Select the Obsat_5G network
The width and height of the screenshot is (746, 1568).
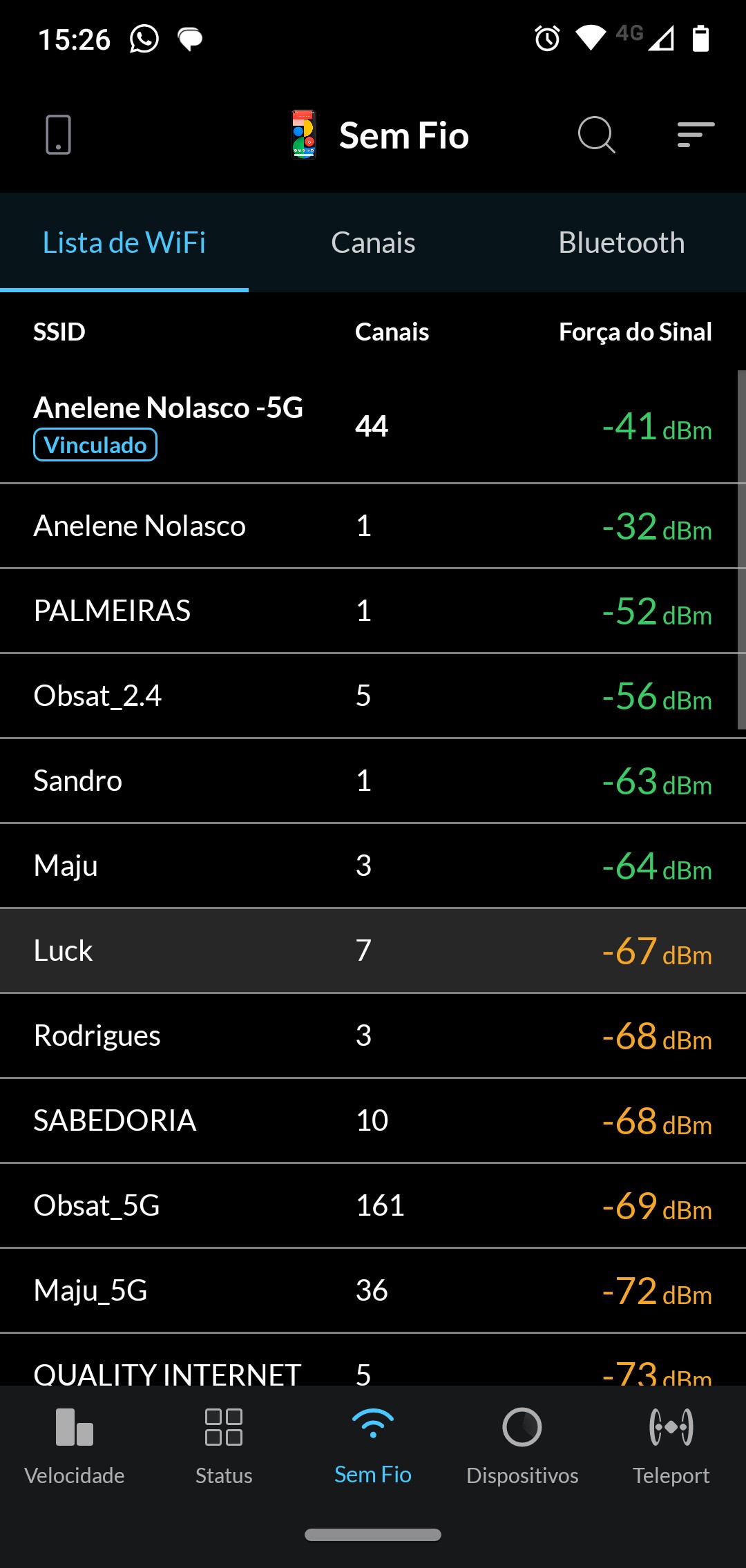click(373, 1205)
